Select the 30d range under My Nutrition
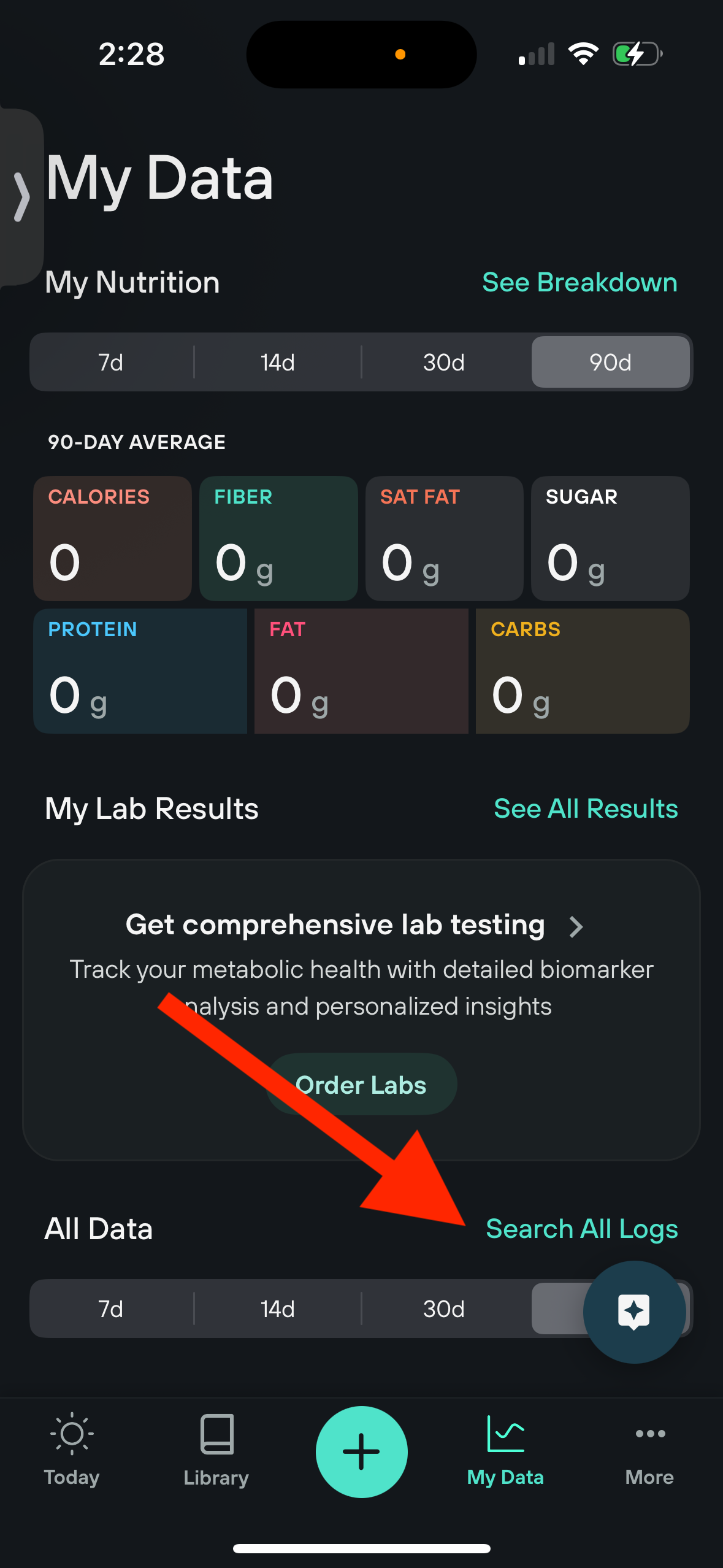 pos(444,363)
